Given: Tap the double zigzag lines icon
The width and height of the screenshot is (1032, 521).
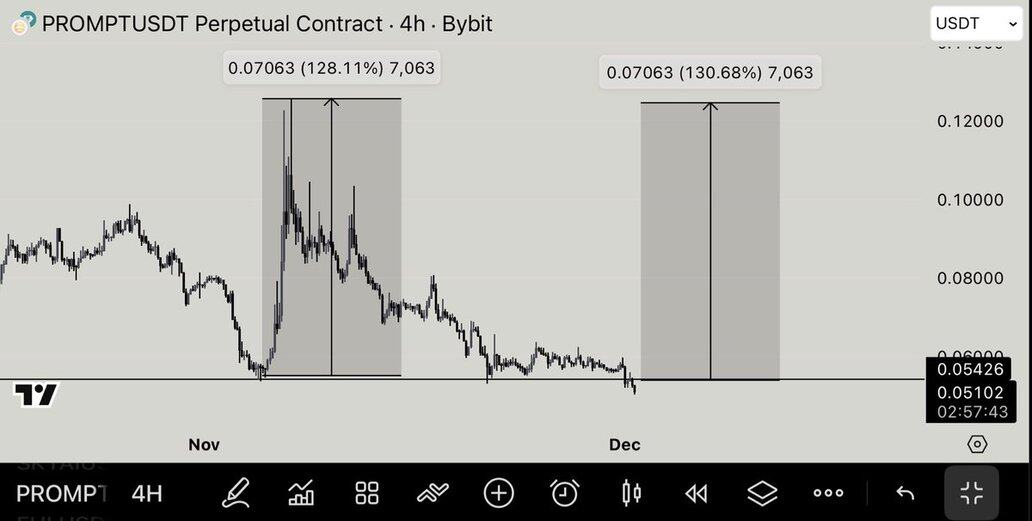Looking at the screenshot, I should click(x=433, y=492).
